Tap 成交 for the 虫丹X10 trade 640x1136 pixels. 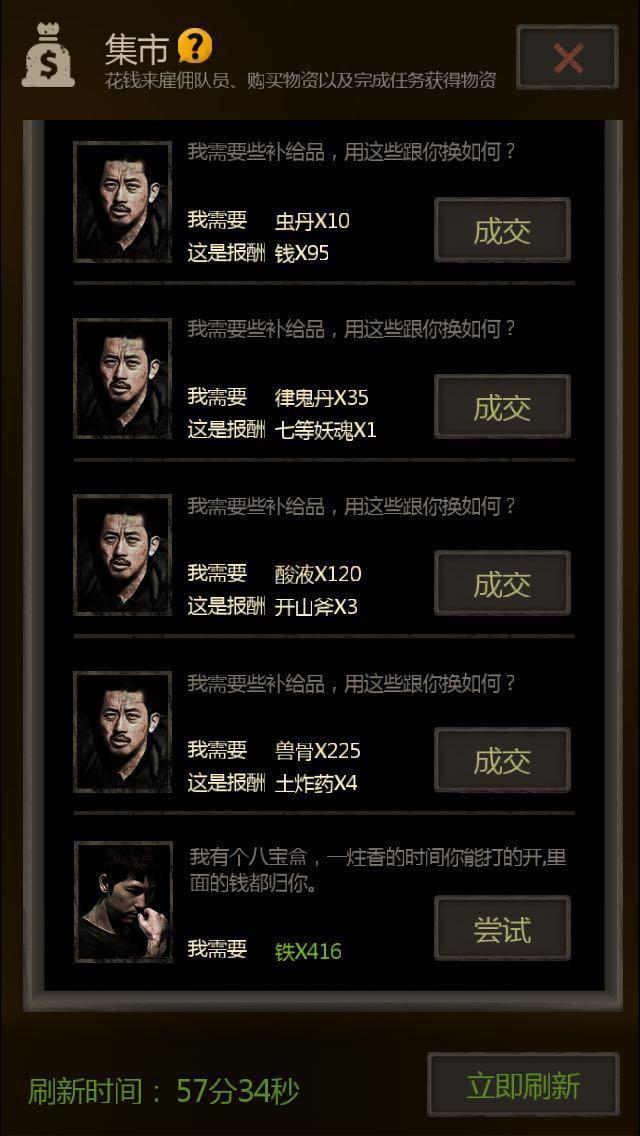click(x=502, y=230)
